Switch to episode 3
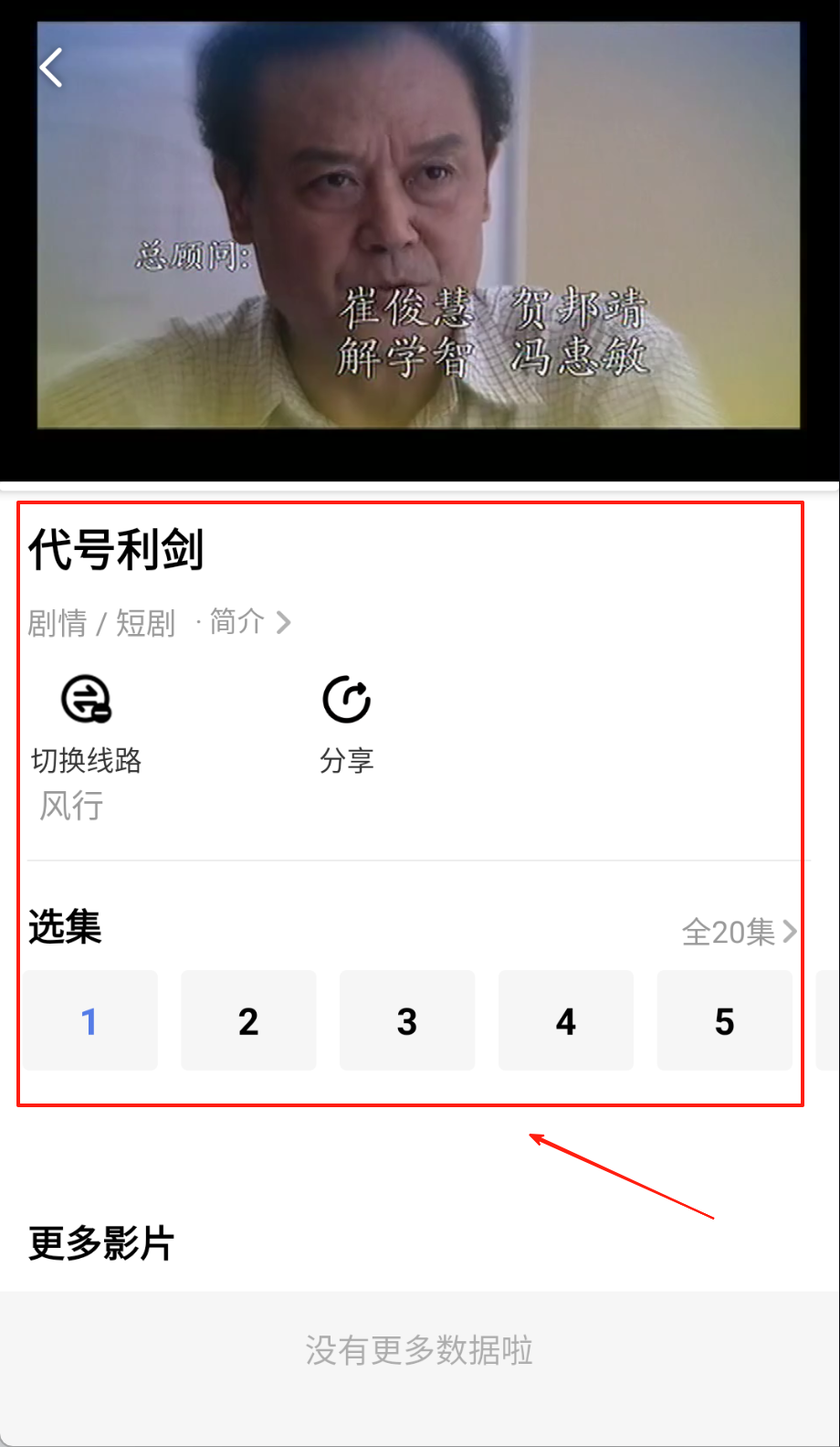840x1447 pixels. pos(407,1020)
